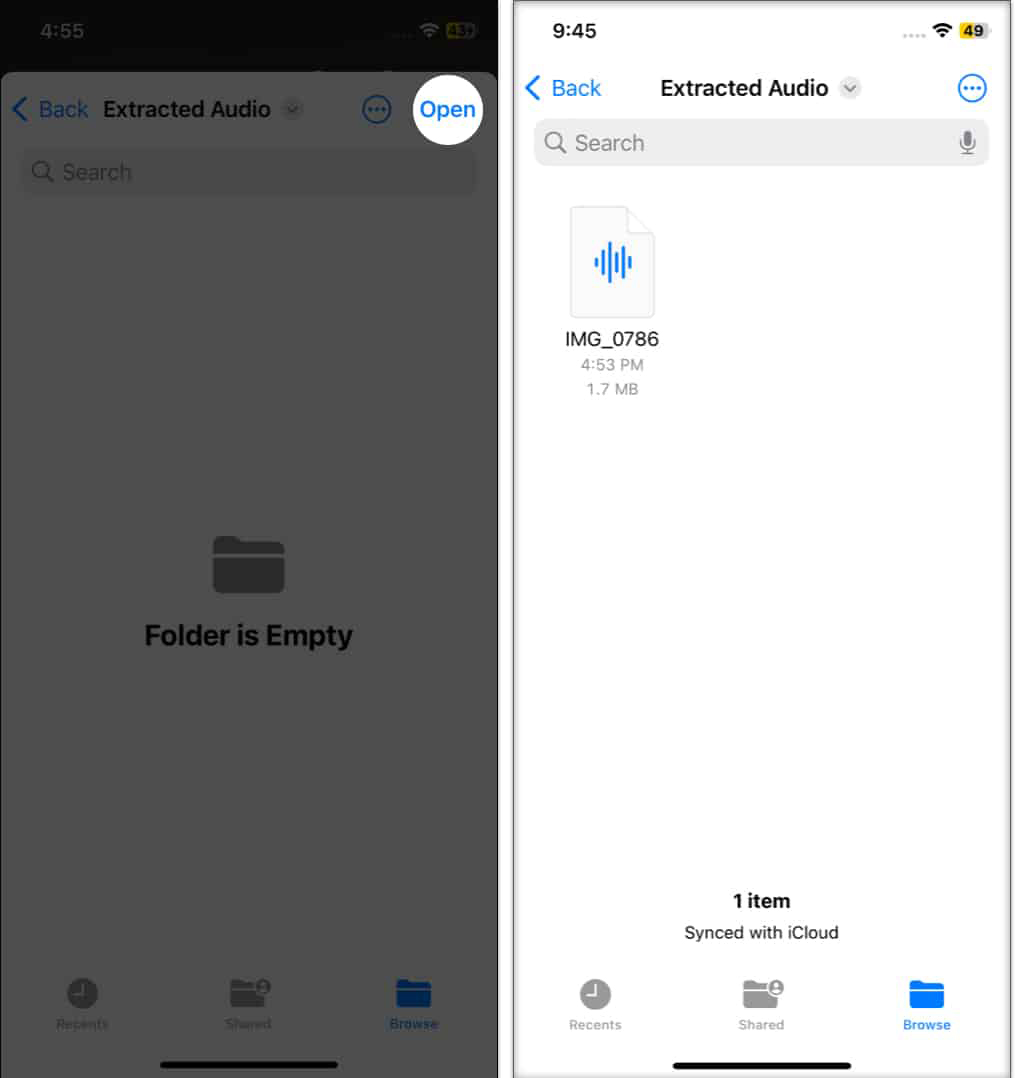1015x1078 pixels.
Task: Go back from the folder showing IMG_0786
Action: [x=563, y=88]
